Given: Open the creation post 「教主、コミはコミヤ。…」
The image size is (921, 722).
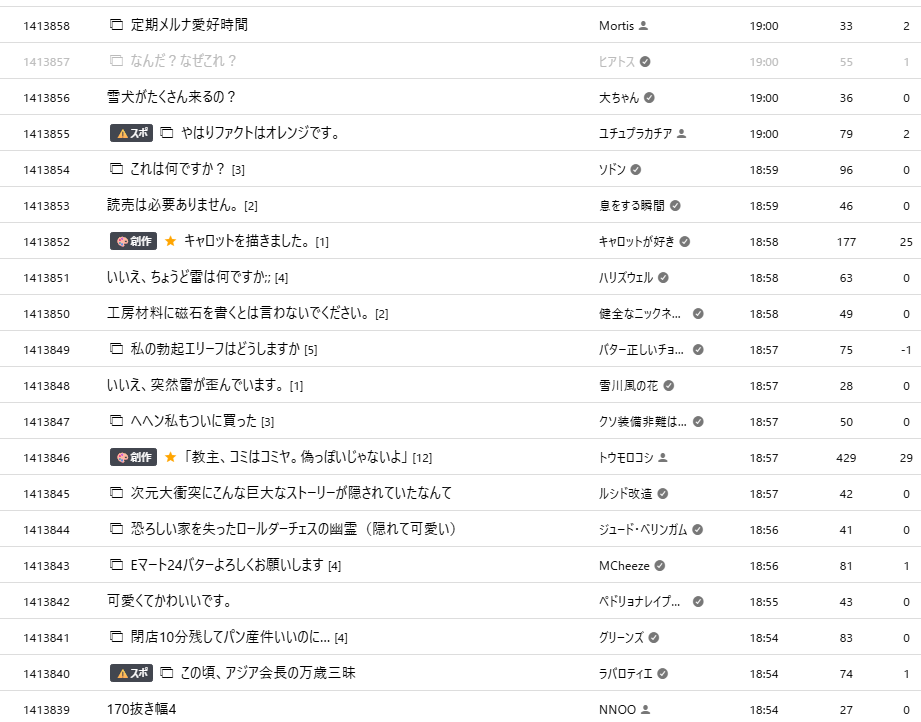Looking at the screenshot, I should tap(296, 456).
